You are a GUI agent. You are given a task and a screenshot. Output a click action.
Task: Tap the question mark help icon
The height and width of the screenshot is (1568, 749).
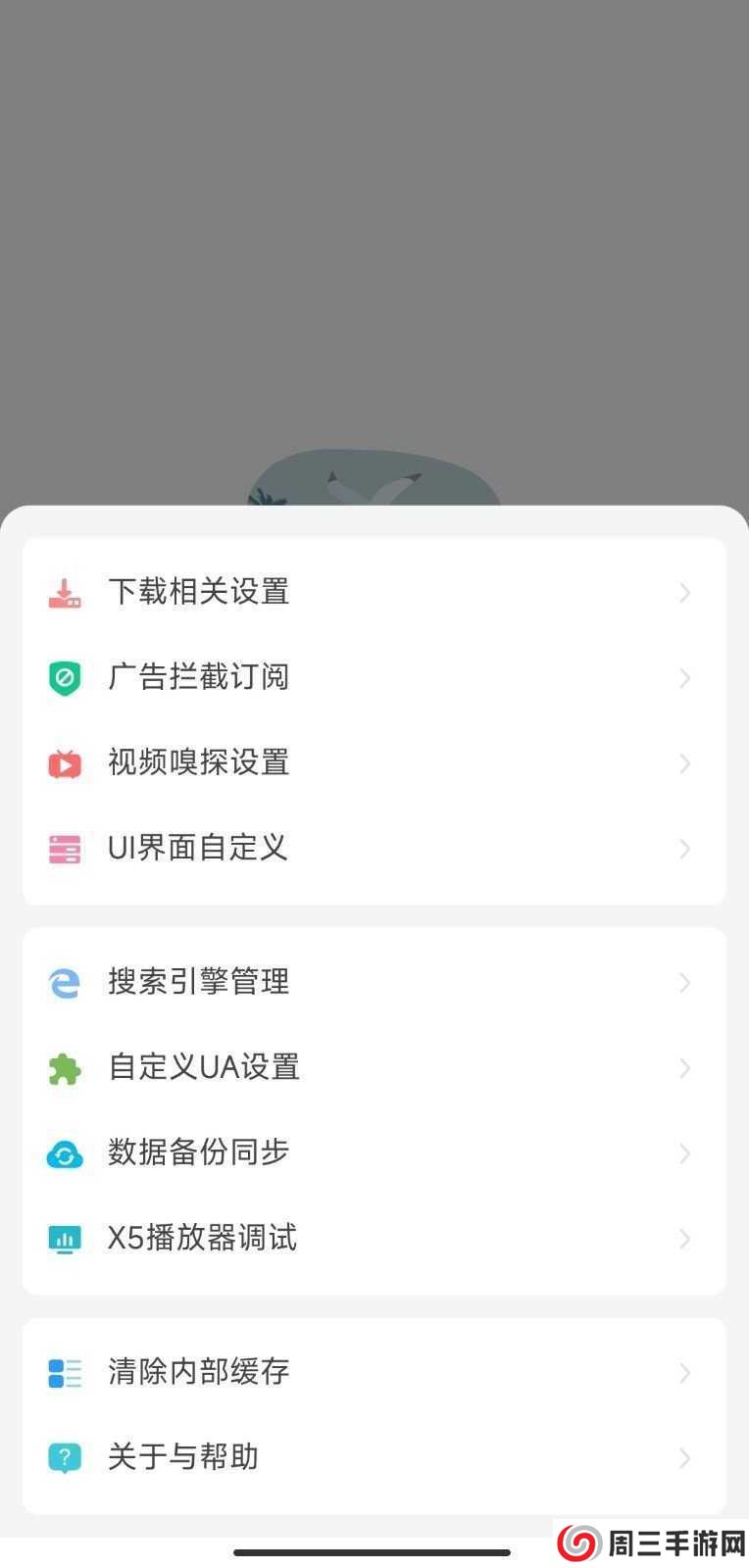tap(64, 1458)
